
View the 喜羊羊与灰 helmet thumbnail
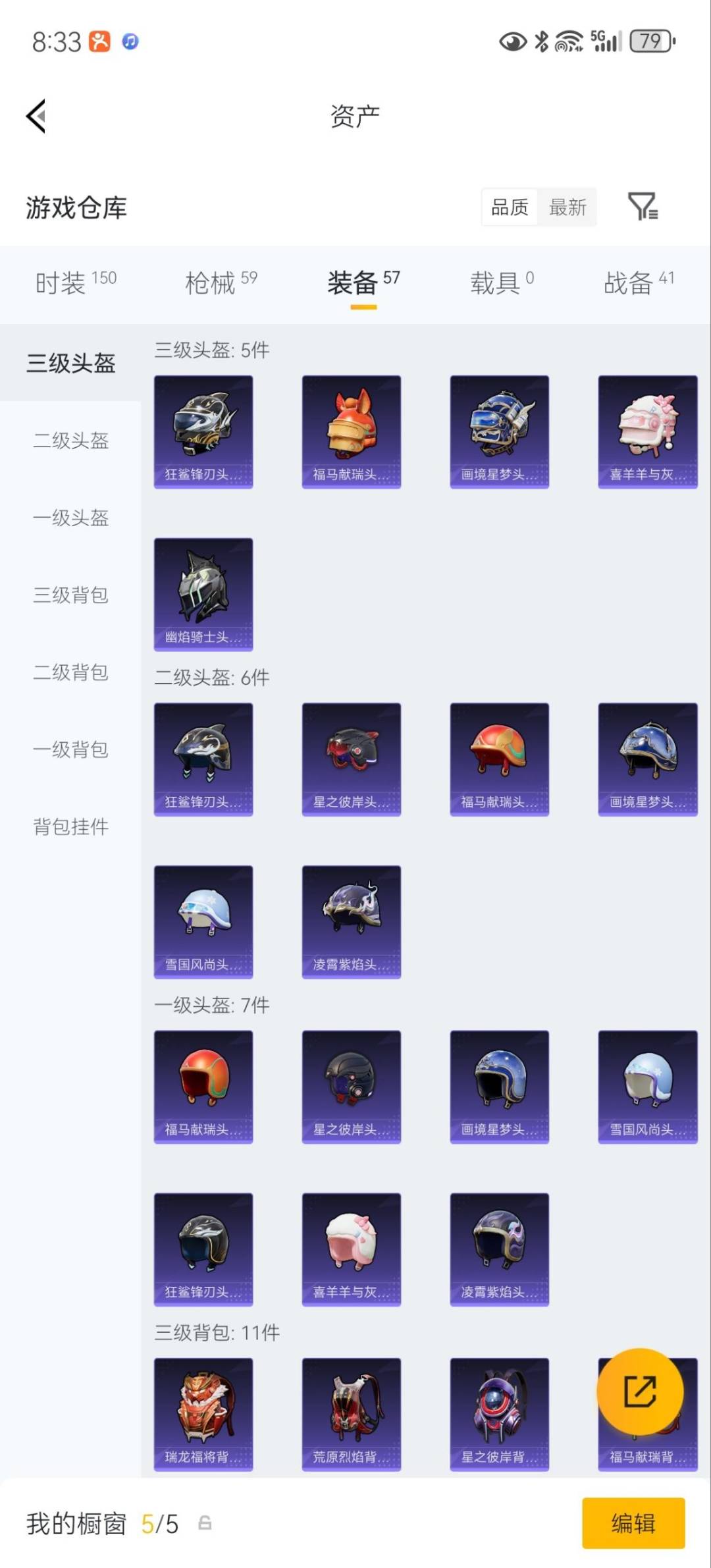coord(647,431)
